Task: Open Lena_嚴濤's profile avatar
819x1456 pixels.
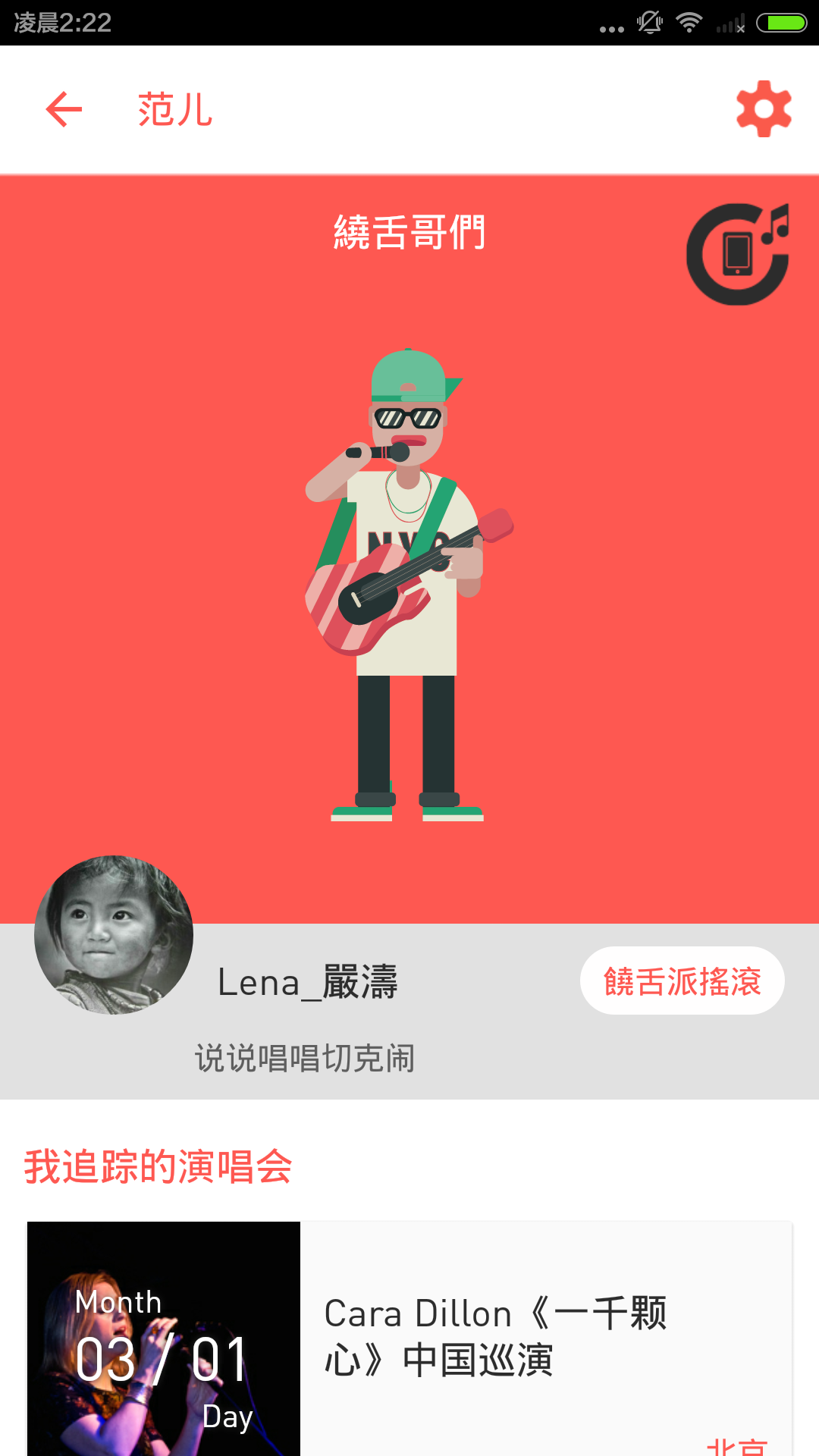Action: 114,934
